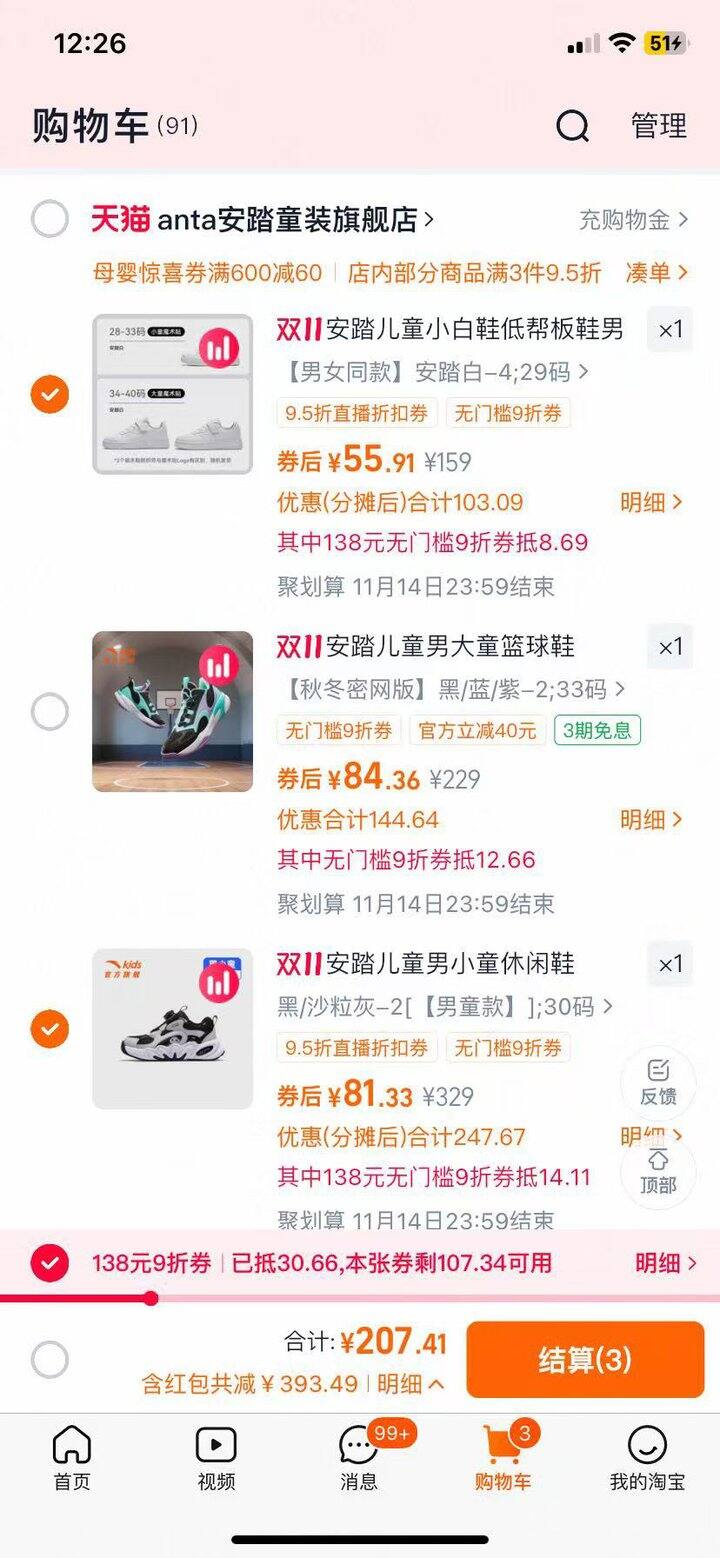This screenshot has width=720, height=1558.
Task: Select all items from anta安踏童装旗舰店
Action: tap(49, 219)
